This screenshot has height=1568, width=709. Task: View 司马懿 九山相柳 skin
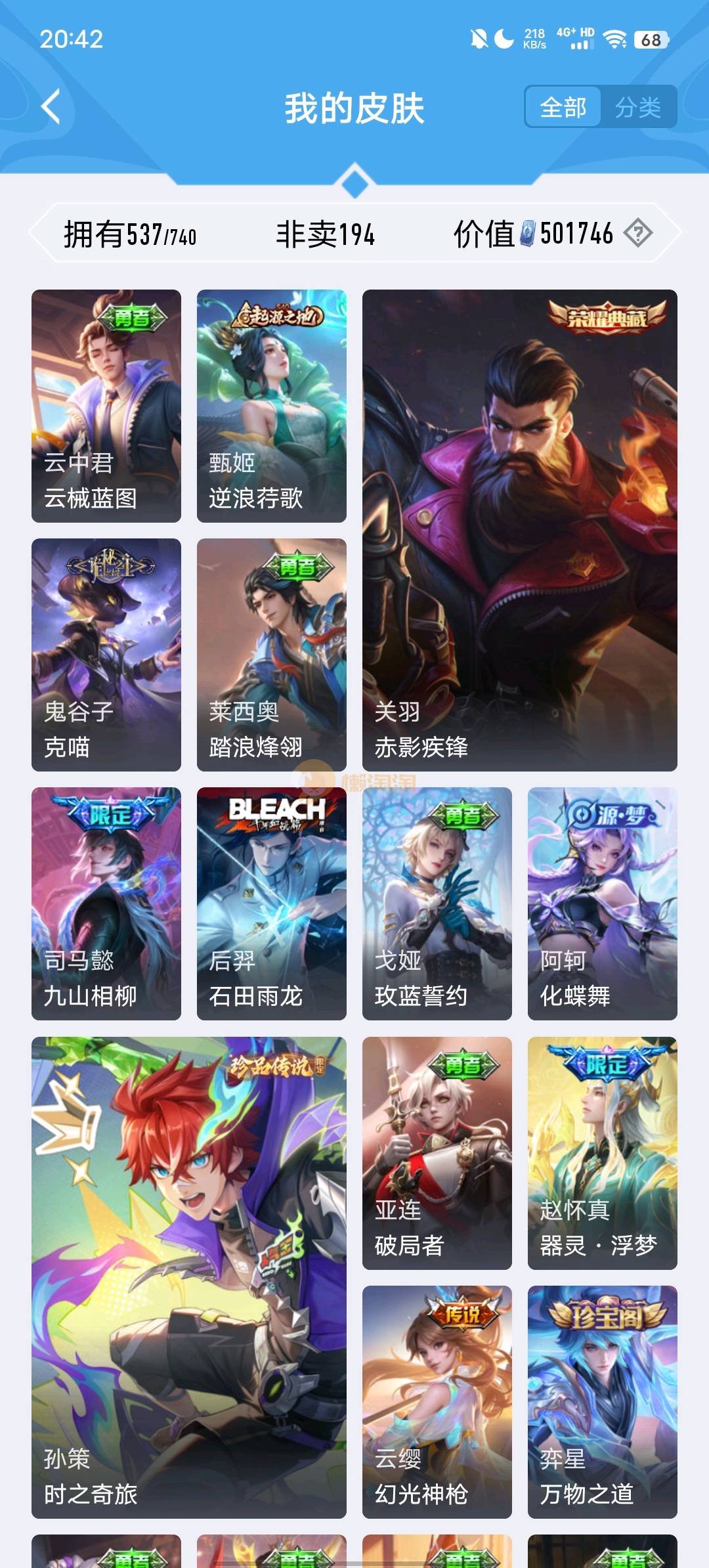106,904
